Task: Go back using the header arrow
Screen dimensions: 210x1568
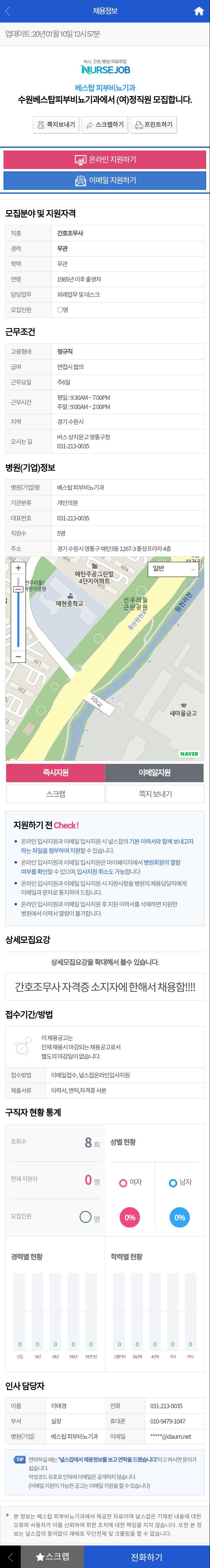Action: pos(8,11)
